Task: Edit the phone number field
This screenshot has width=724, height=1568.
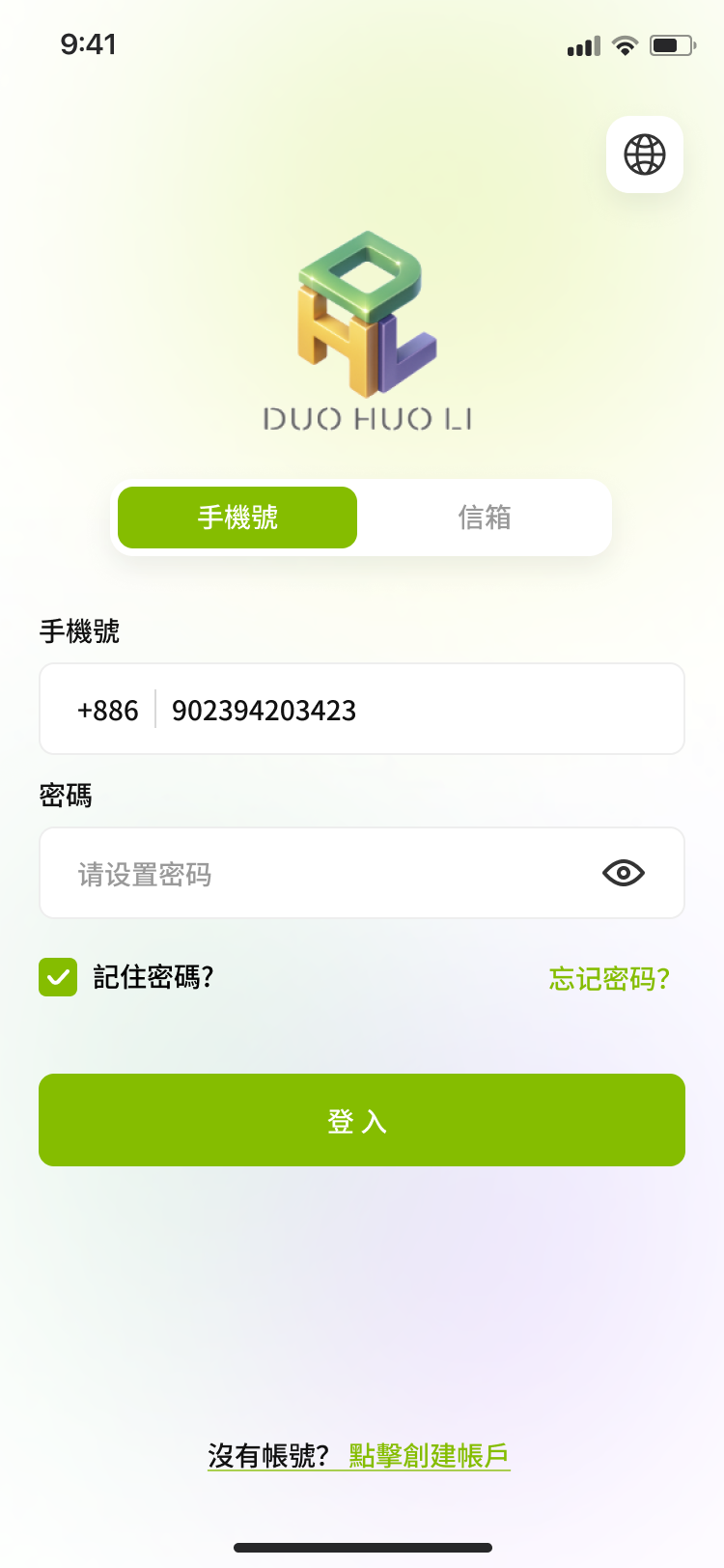Action: pos(415,711)
